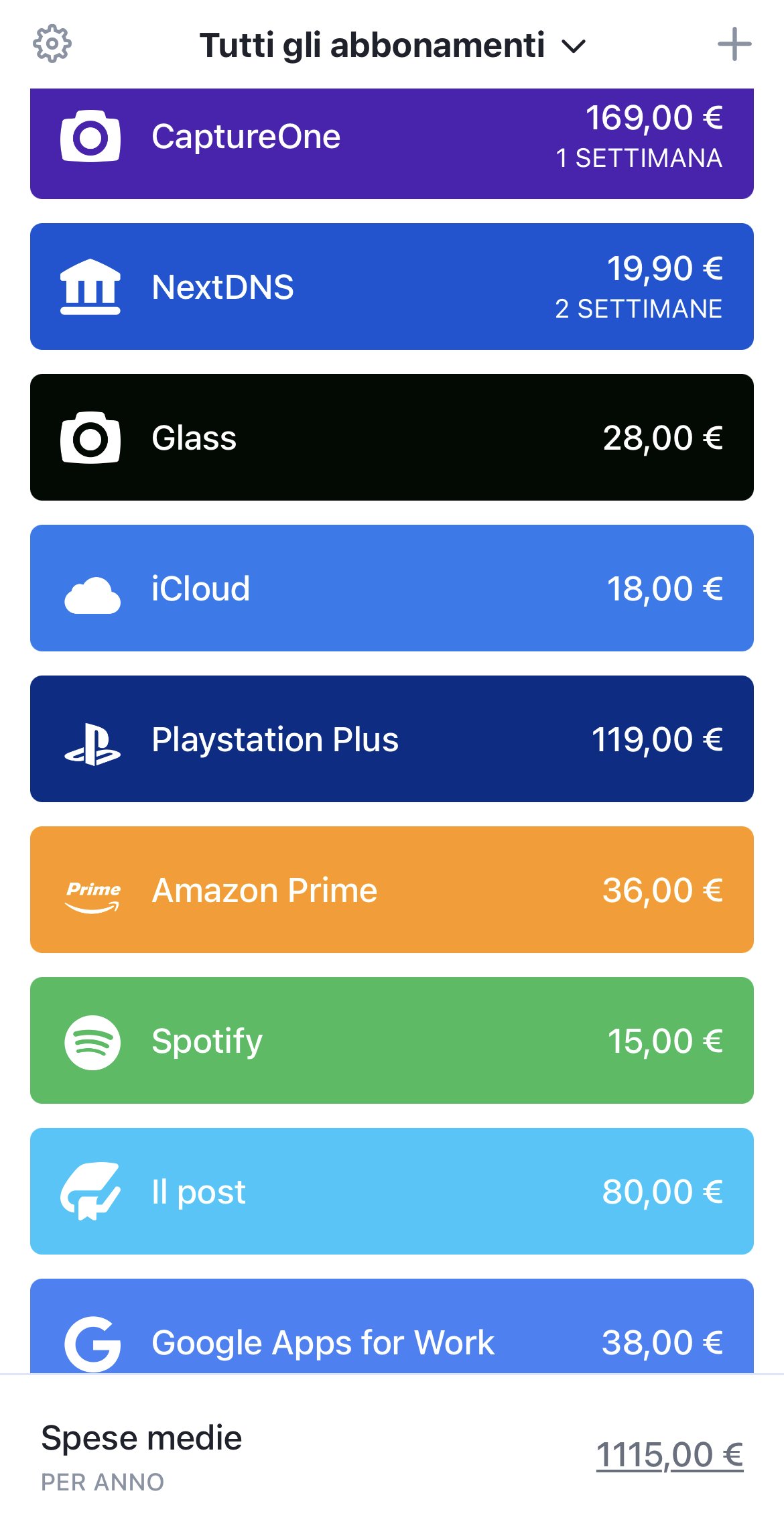
Task: Tap the underlined 1115,00 € yearly total
Action: click(x=669, y=1455)
